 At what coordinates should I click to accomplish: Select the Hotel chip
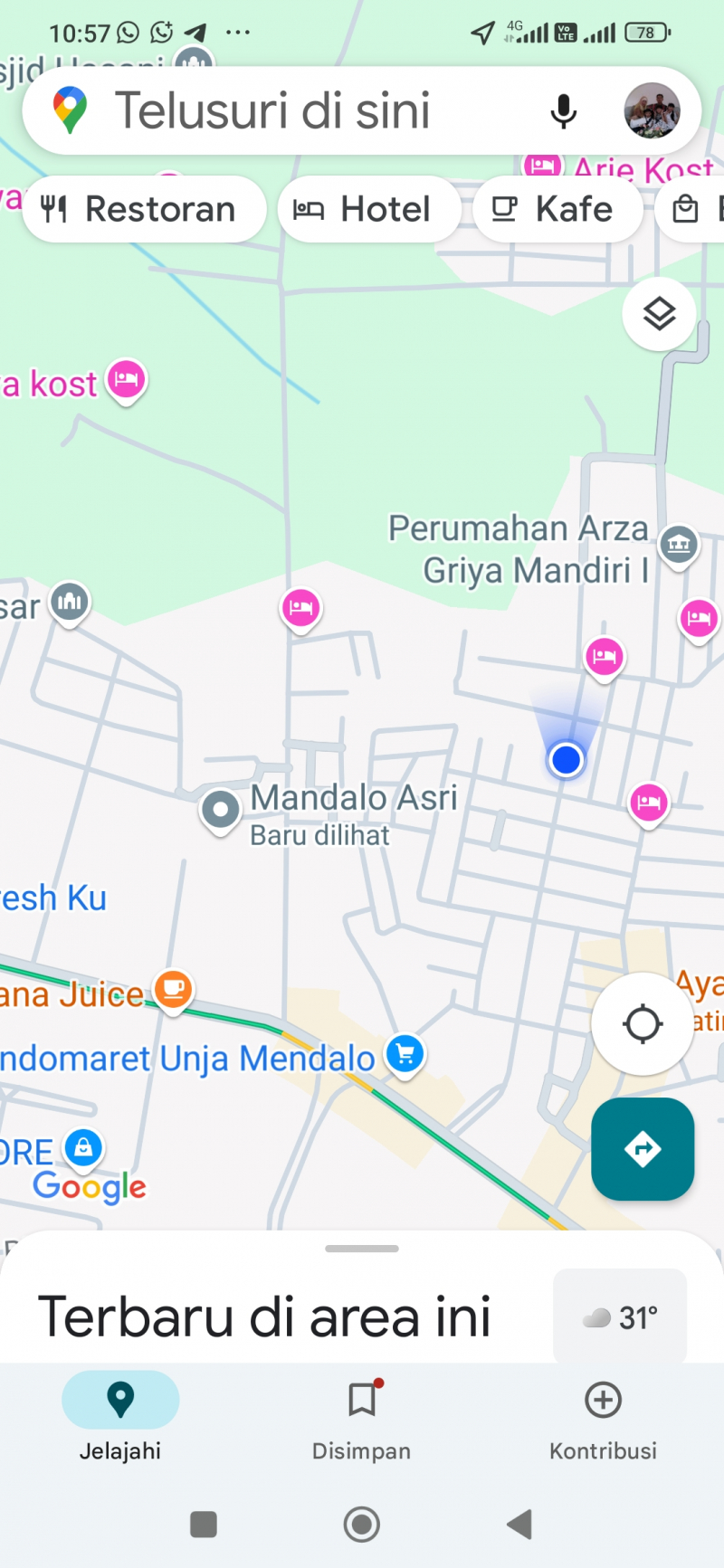tap(368, 210)
